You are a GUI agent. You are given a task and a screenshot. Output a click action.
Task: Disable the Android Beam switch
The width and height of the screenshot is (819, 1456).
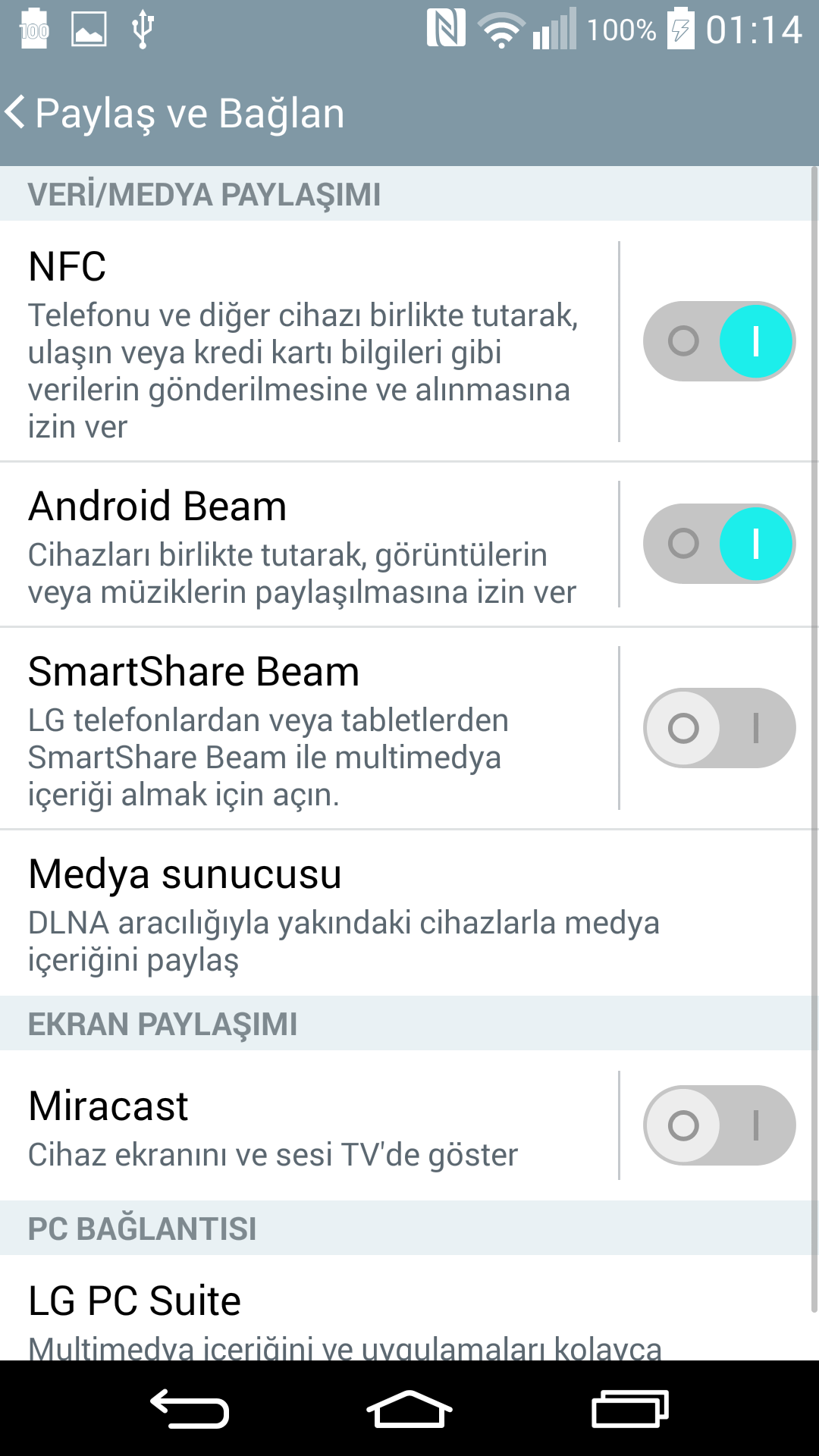pos(719,544)
